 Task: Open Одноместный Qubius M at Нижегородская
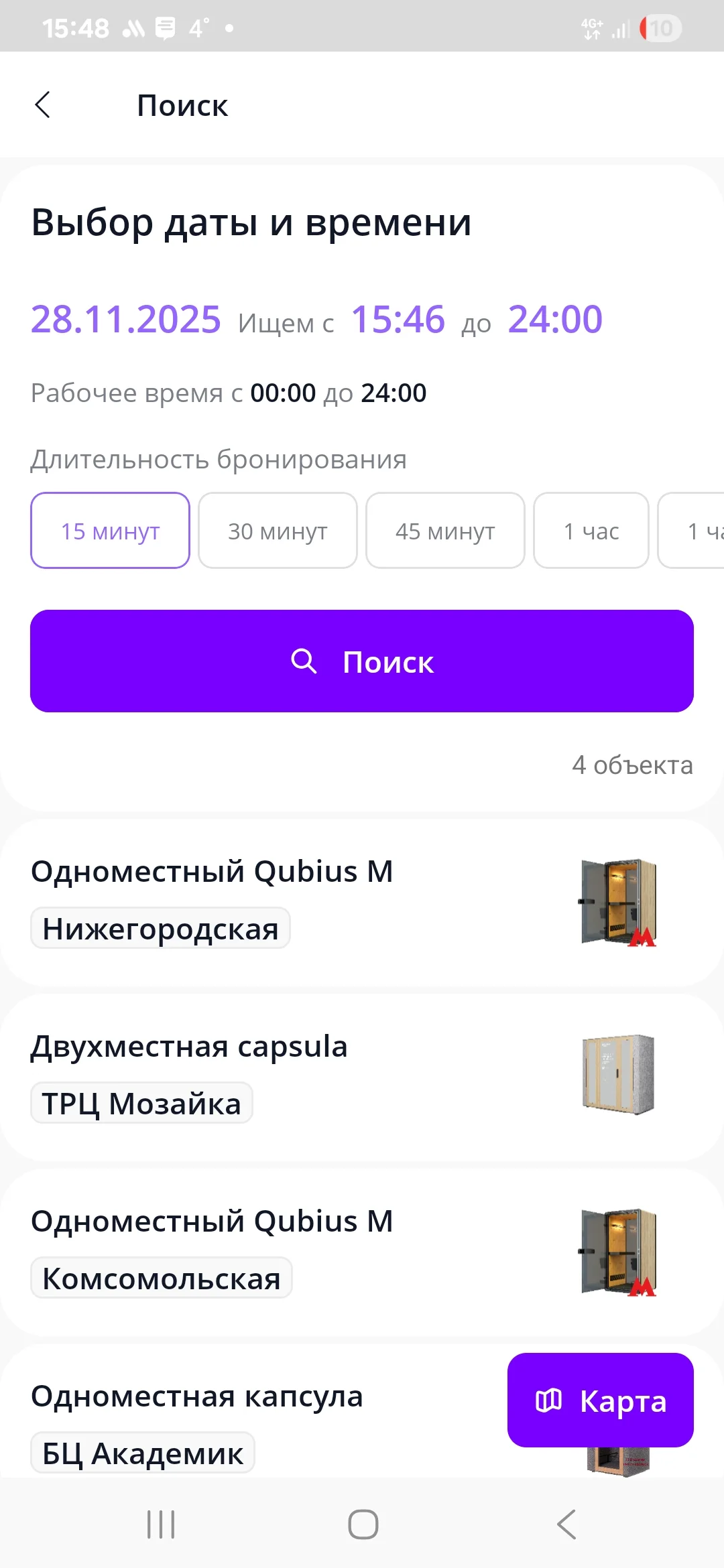click(362, 902)
